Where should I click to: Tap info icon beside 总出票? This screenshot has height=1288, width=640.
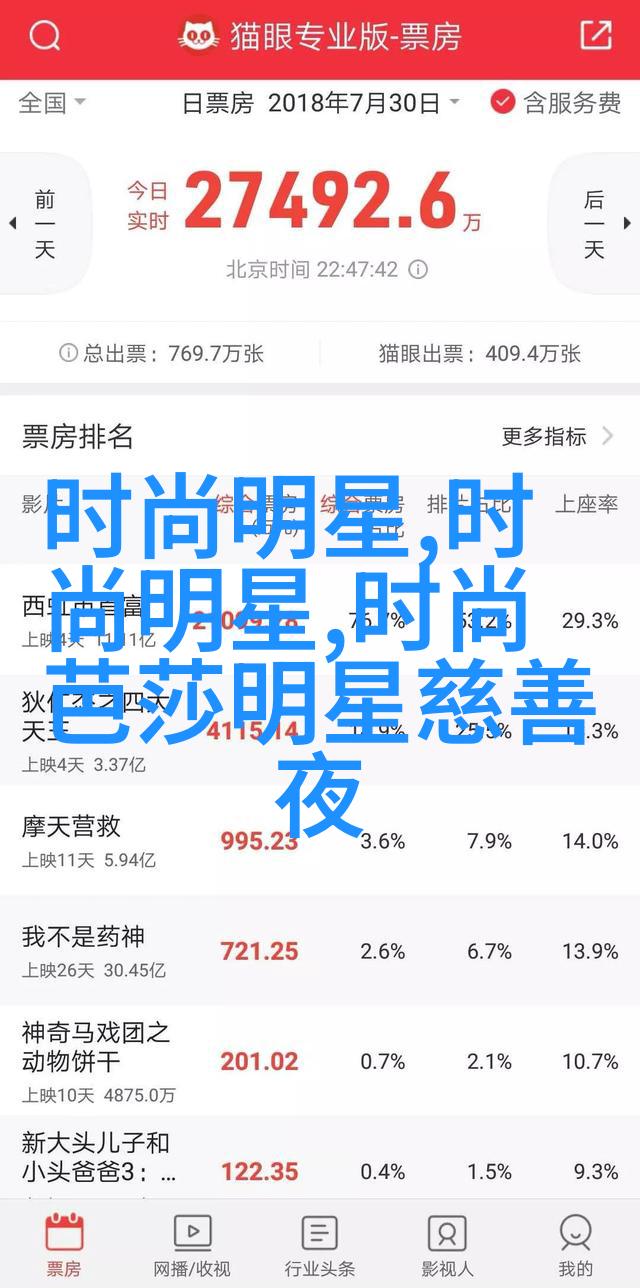coord(68,353)
